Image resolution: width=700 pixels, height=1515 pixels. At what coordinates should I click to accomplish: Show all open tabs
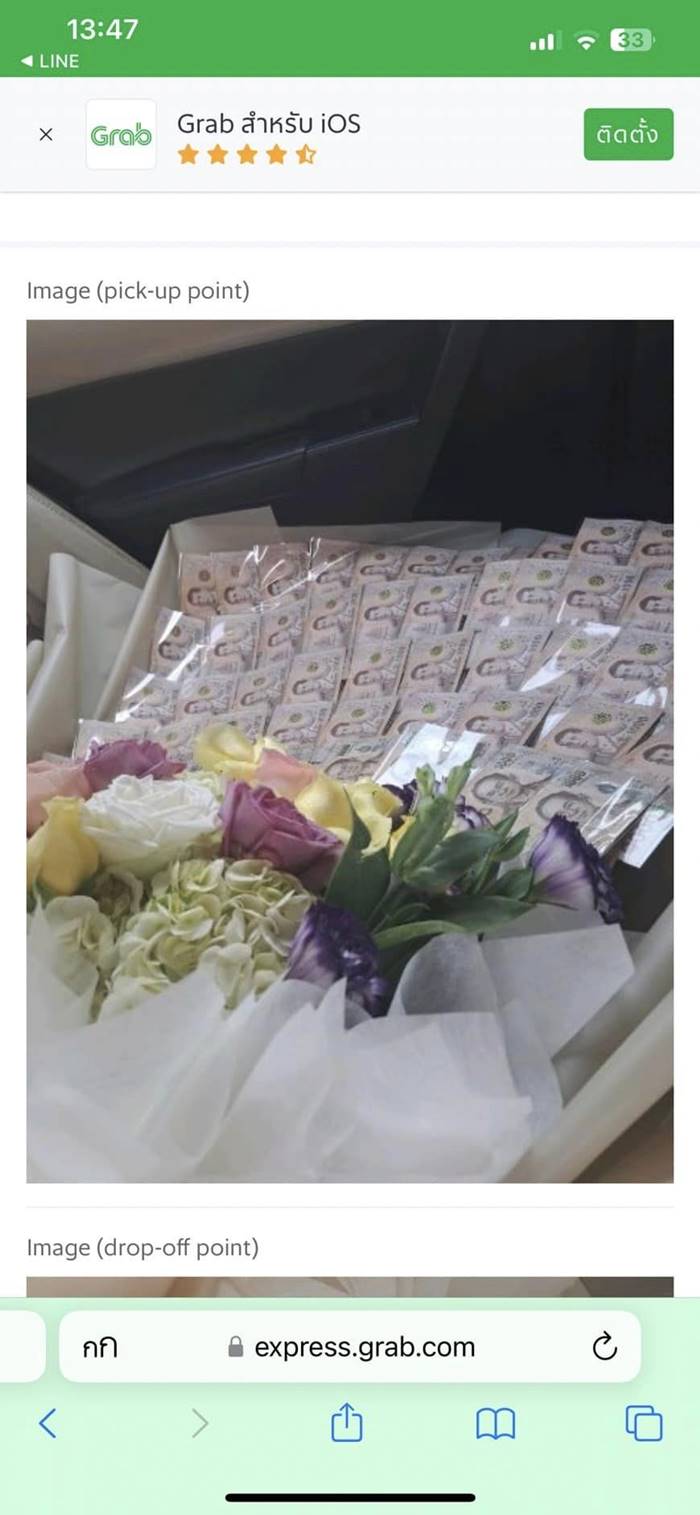[x=643, y=1422]
